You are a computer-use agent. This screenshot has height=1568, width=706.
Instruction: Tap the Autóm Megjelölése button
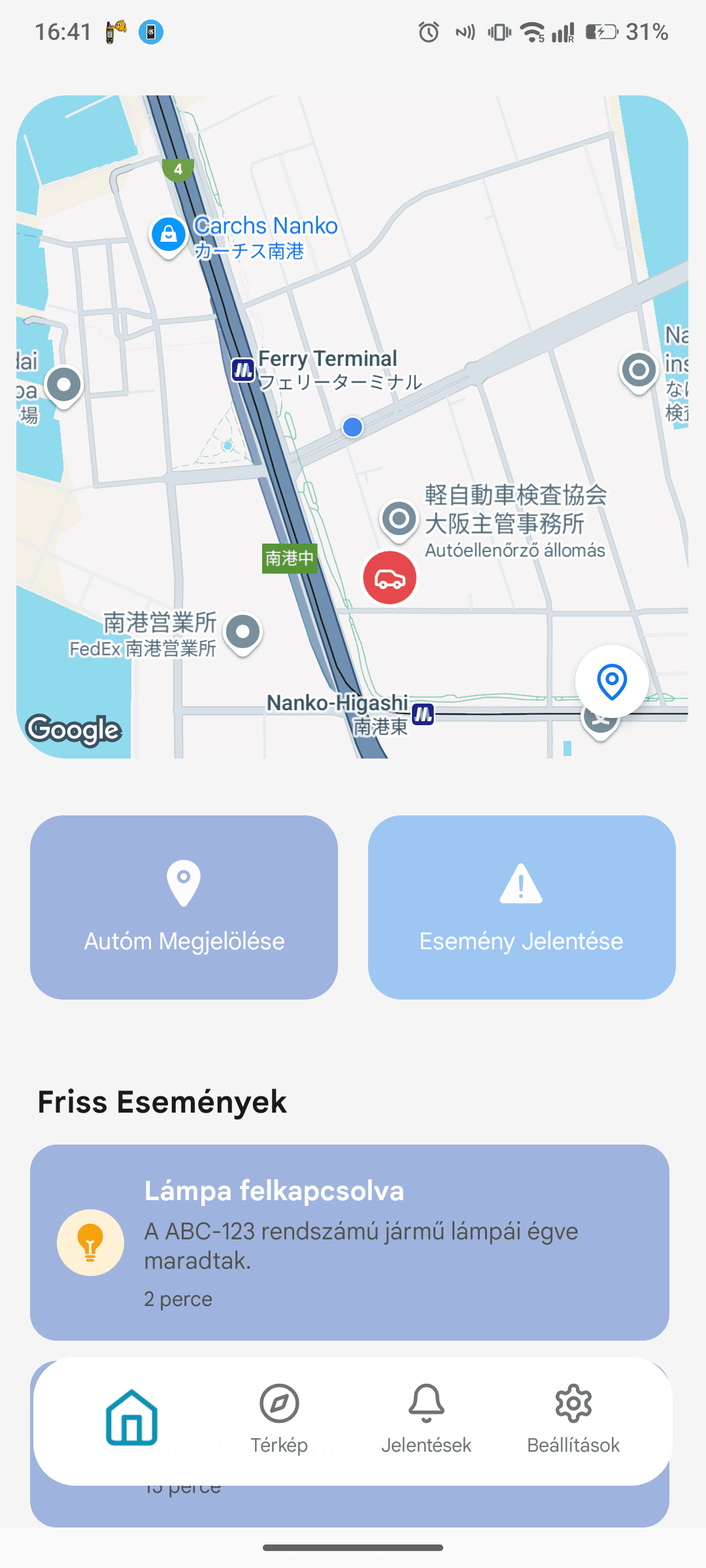click(x=184, y=907)
